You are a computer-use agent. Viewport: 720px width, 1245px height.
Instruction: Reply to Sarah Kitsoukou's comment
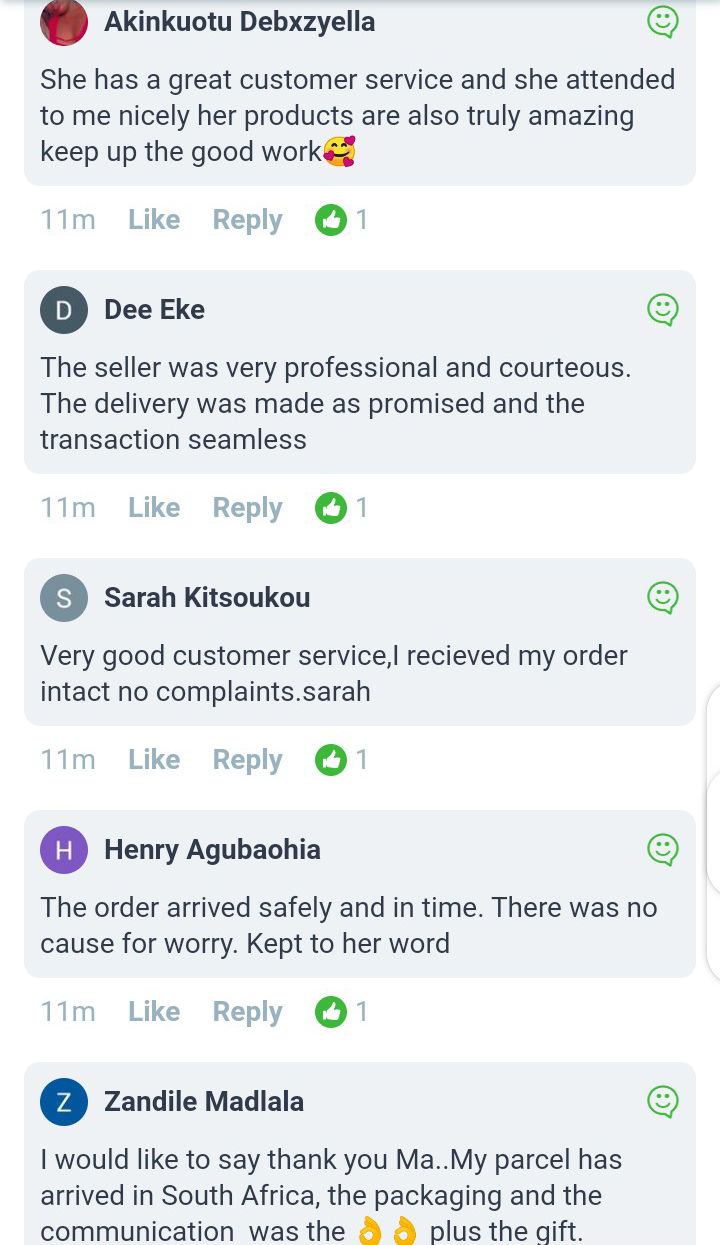[x=247, y=759]
